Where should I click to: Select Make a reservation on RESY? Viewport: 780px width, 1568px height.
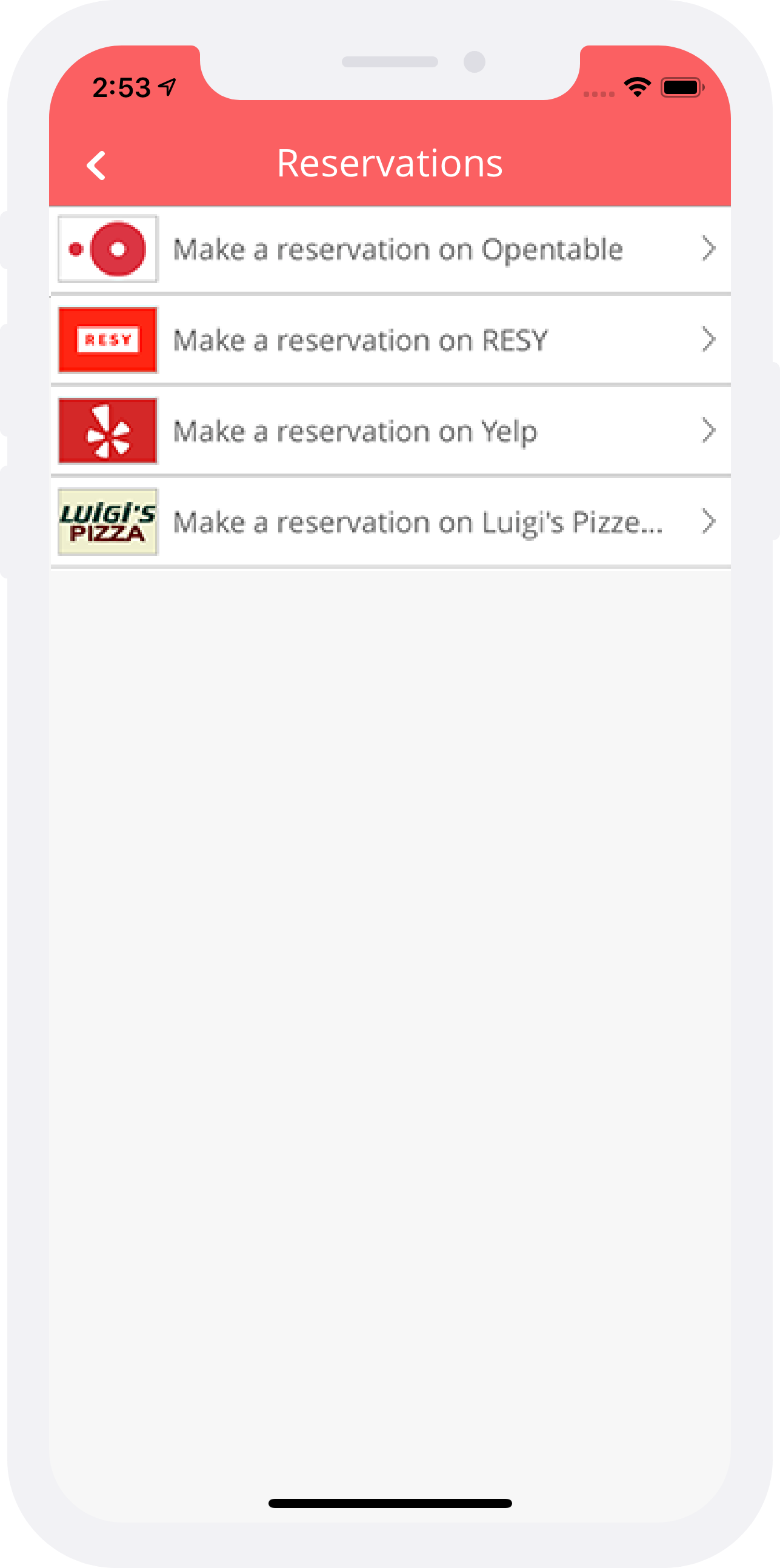coord(390,340)
